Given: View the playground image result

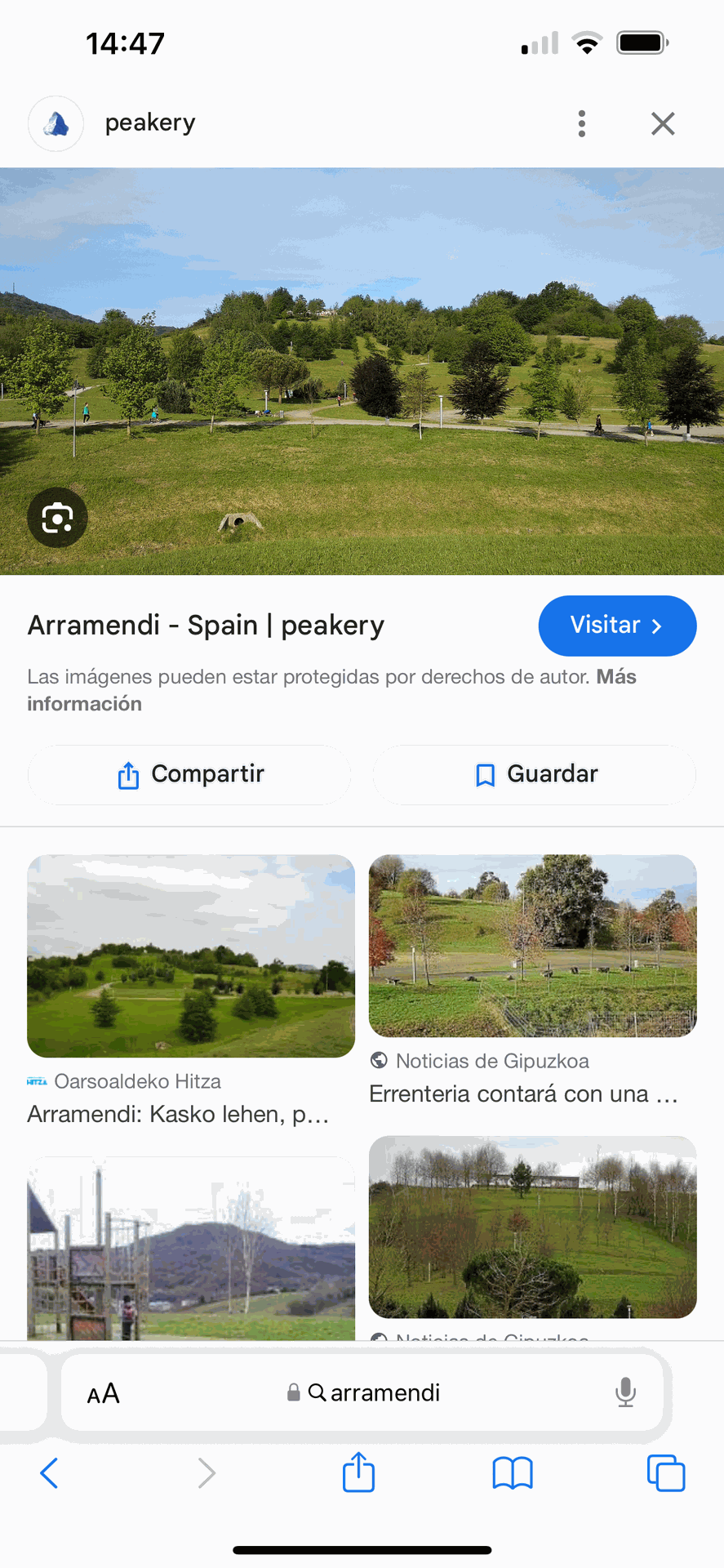Looking at the screenshot, I should (x=190, y=1248).
